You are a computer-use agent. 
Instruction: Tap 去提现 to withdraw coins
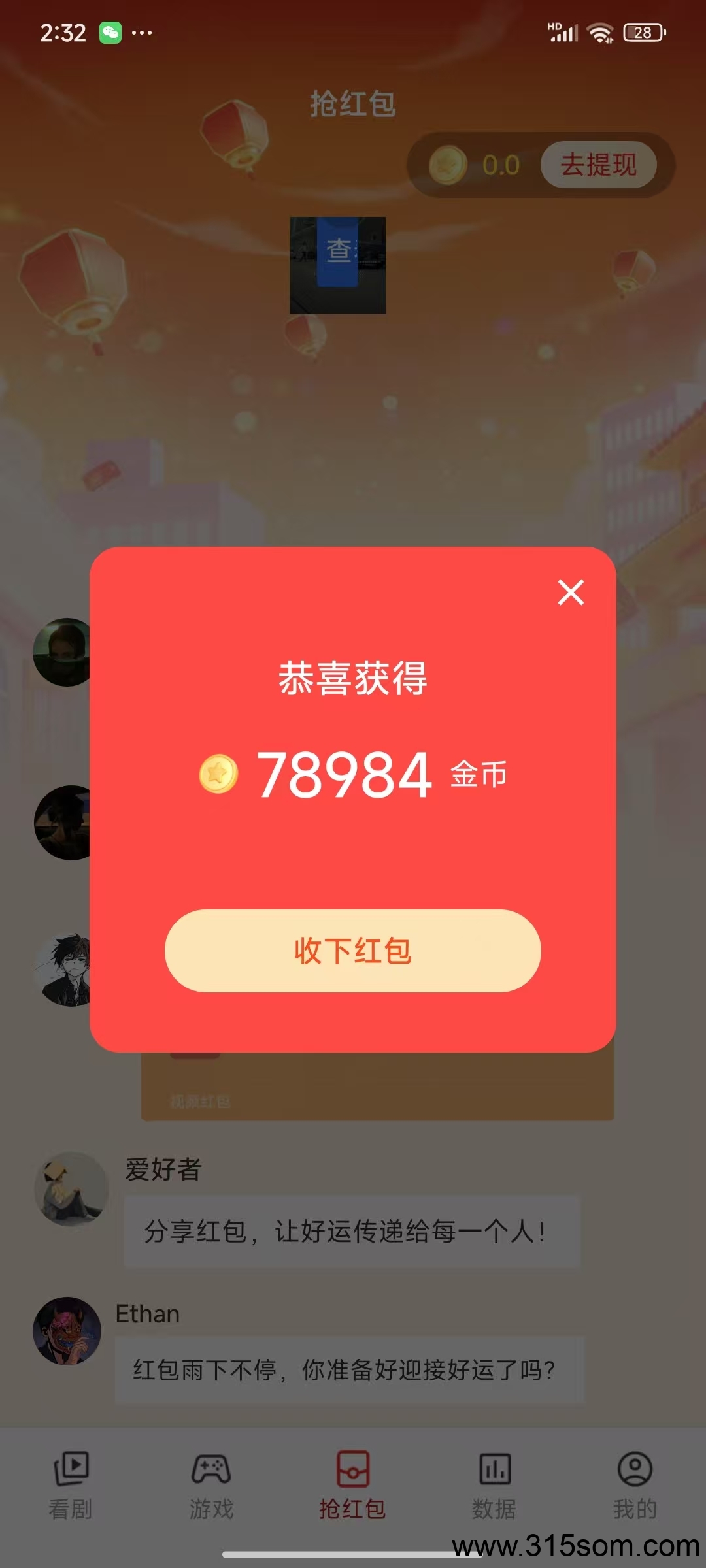tap(598, 165)
